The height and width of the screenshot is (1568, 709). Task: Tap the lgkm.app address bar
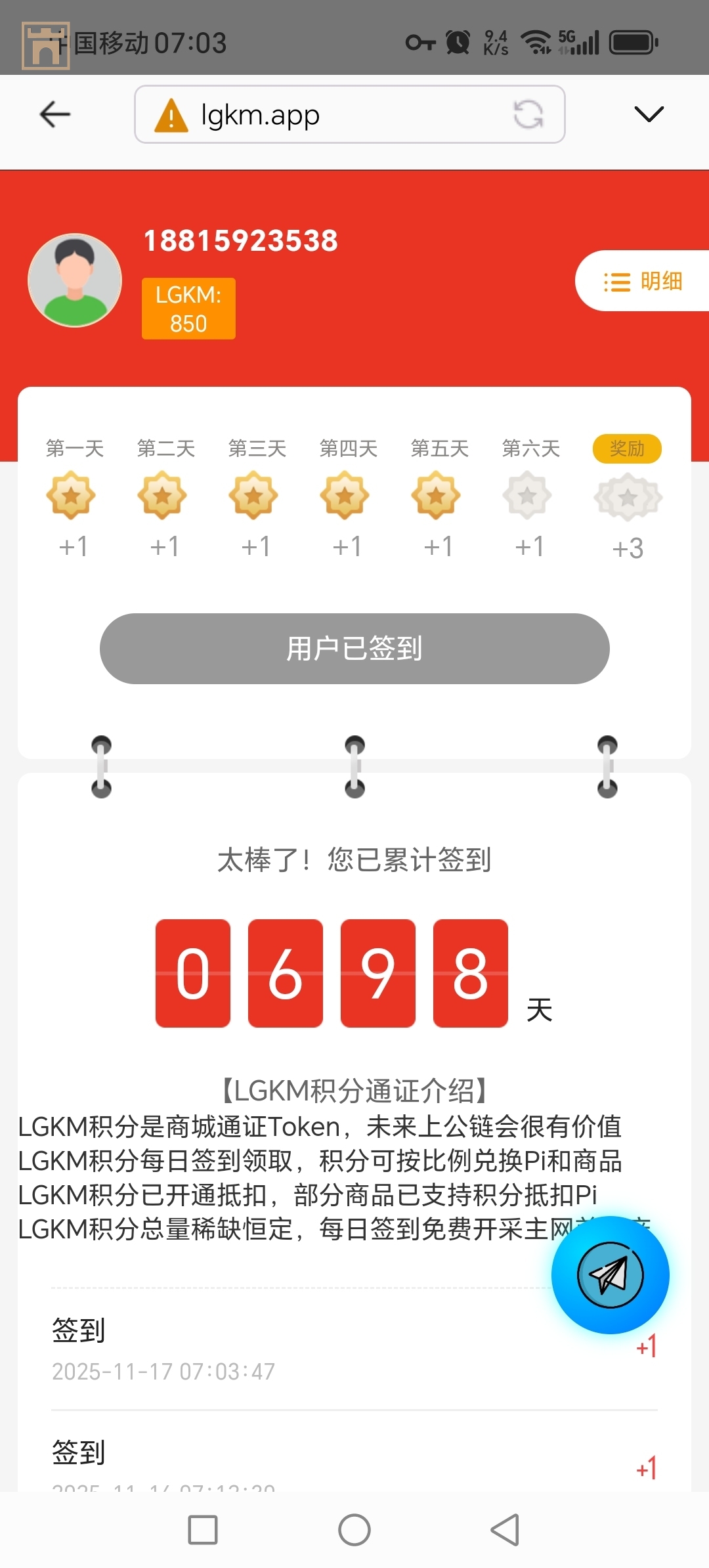(328, 115)
